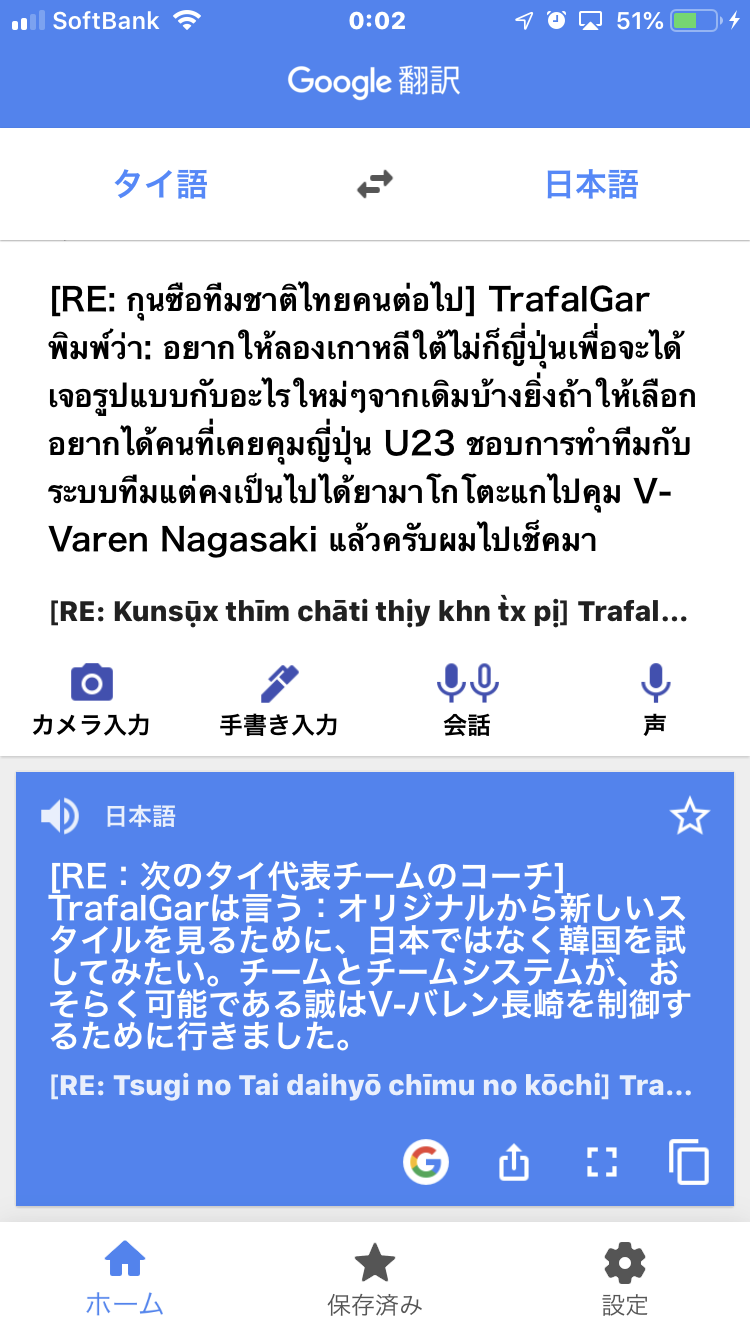750x1334 pixels.
Task: Show the translation in fullscreen
Action: (x=601, y=1162)
